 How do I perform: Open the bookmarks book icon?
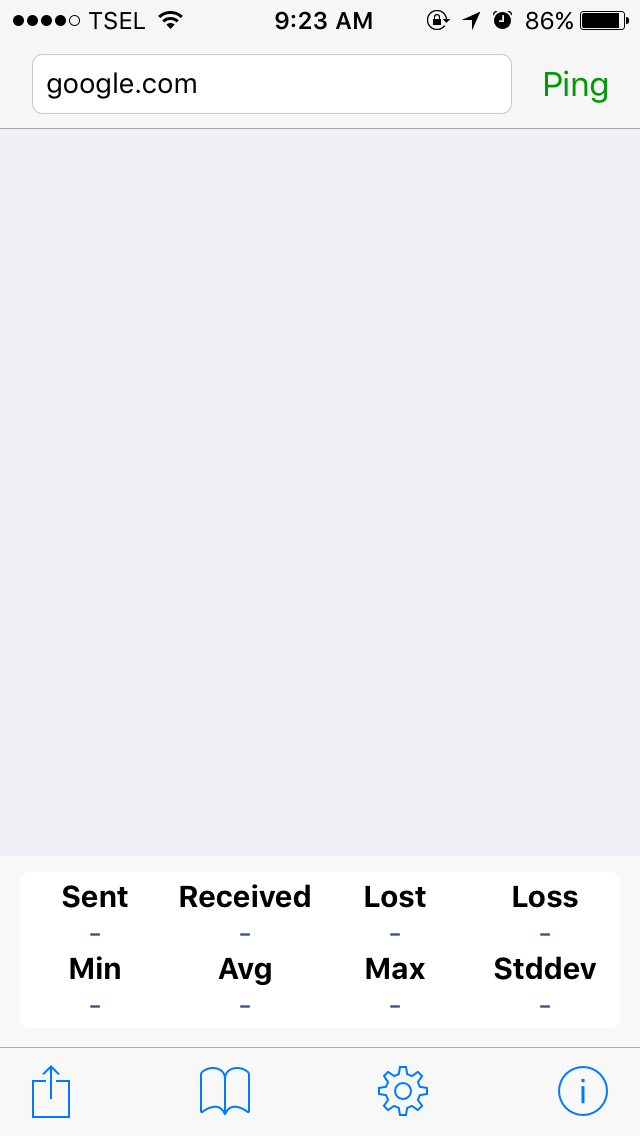(225, 1091)
